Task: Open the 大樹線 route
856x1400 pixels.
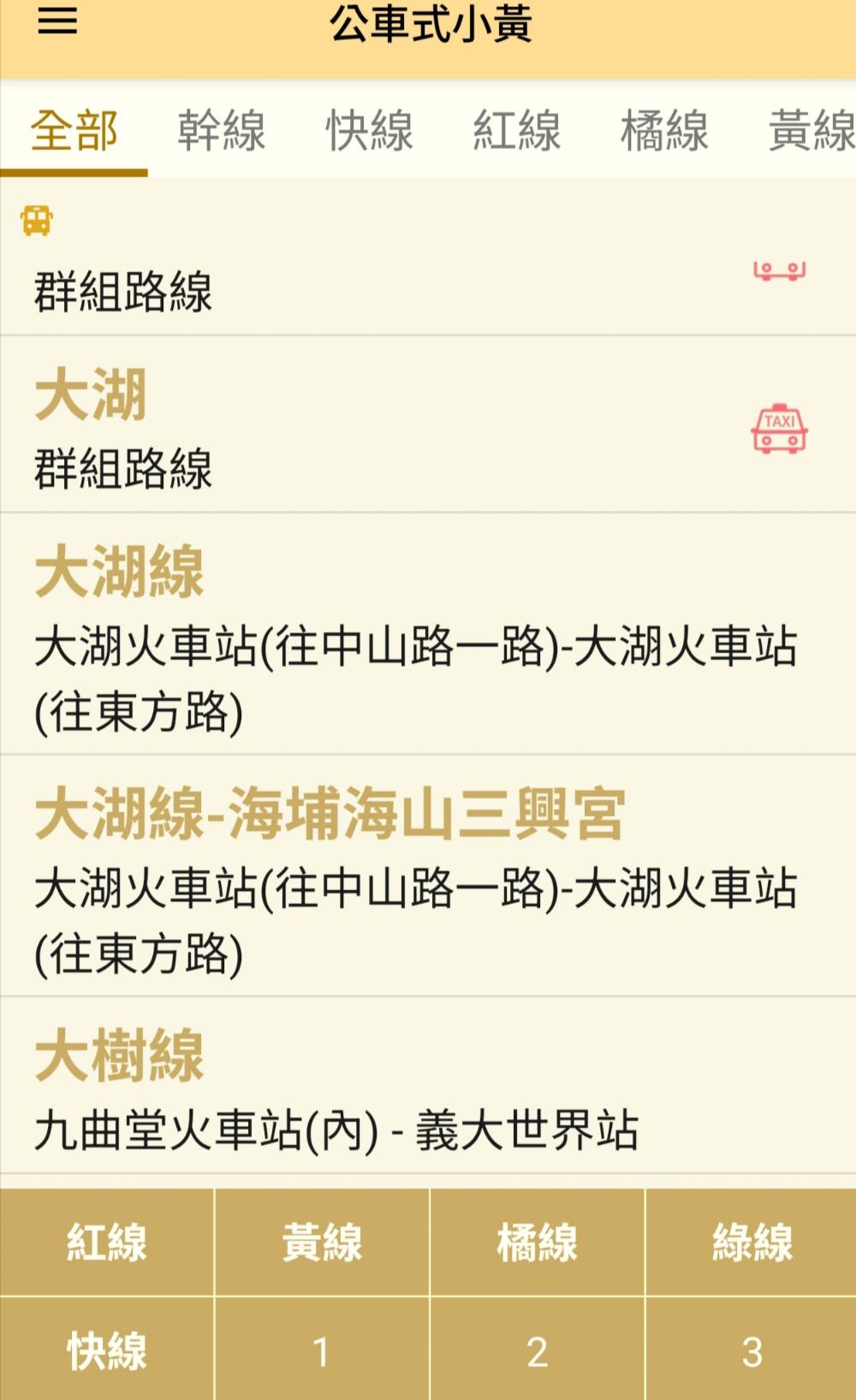Action: coord(428,1086)
